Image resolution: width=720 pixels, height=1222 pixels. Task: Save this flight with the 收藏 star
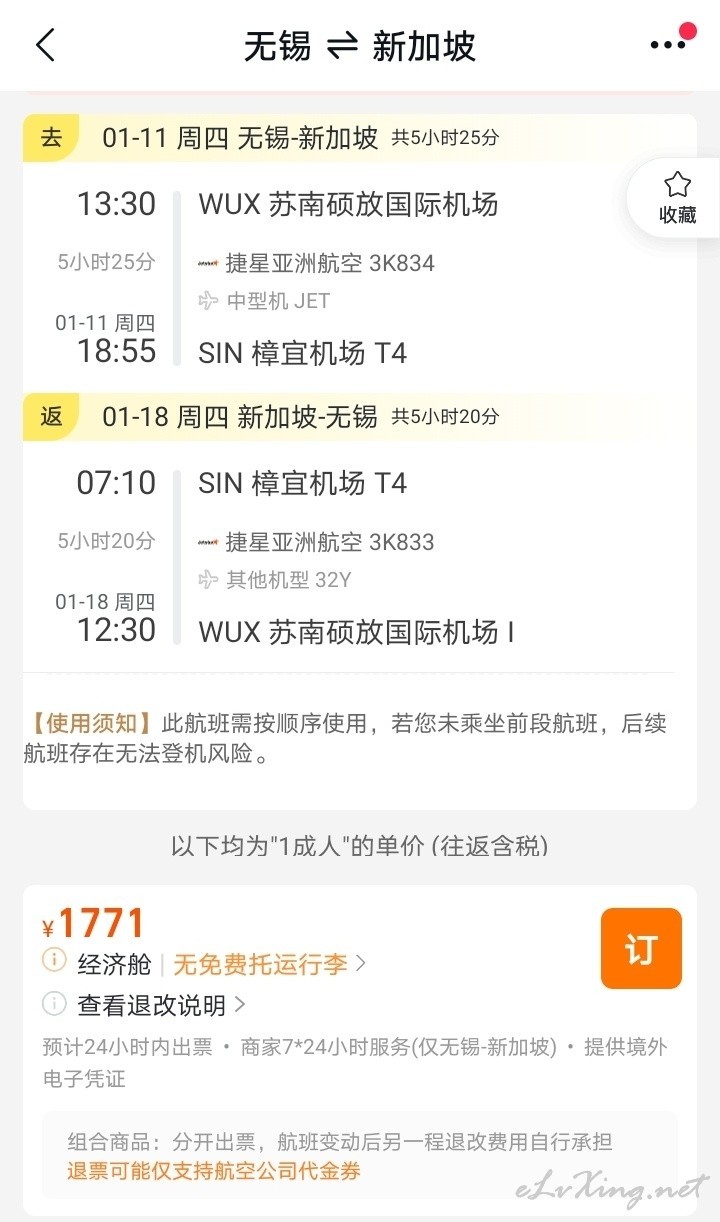click(677, 197)
